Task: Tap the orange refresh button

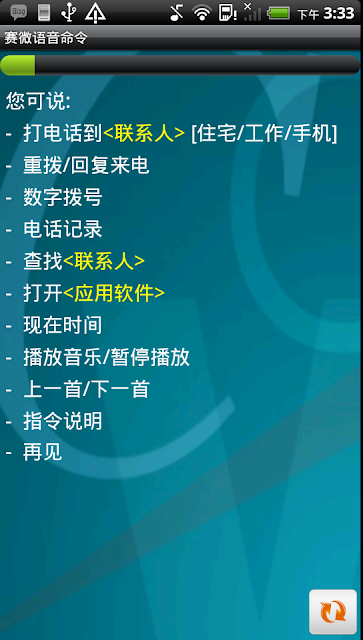Action: pyautogui.click(x=333, y=611)
